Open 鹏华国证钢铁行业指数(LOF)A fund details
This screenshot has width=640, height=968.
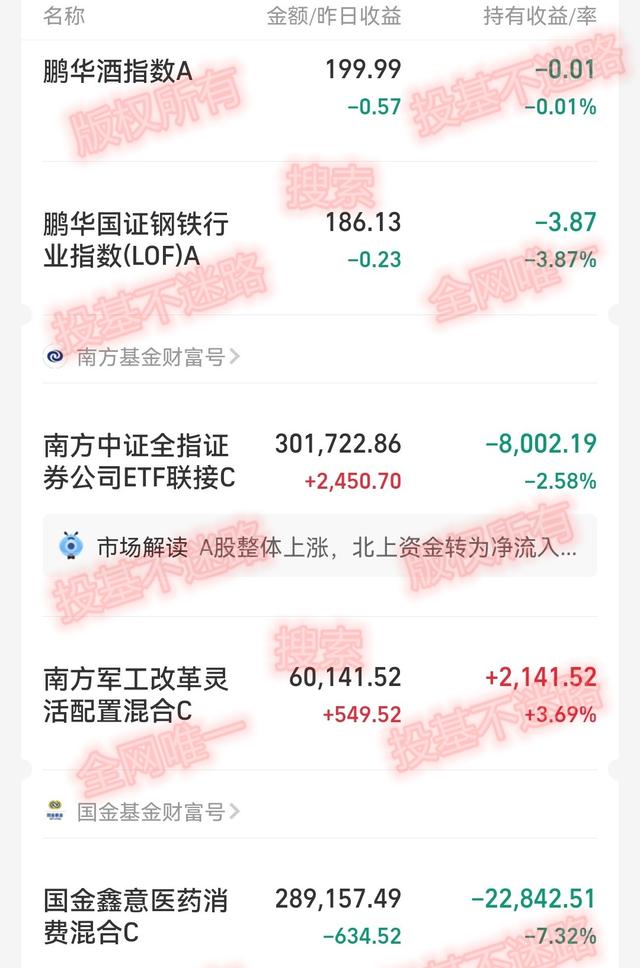137,239
